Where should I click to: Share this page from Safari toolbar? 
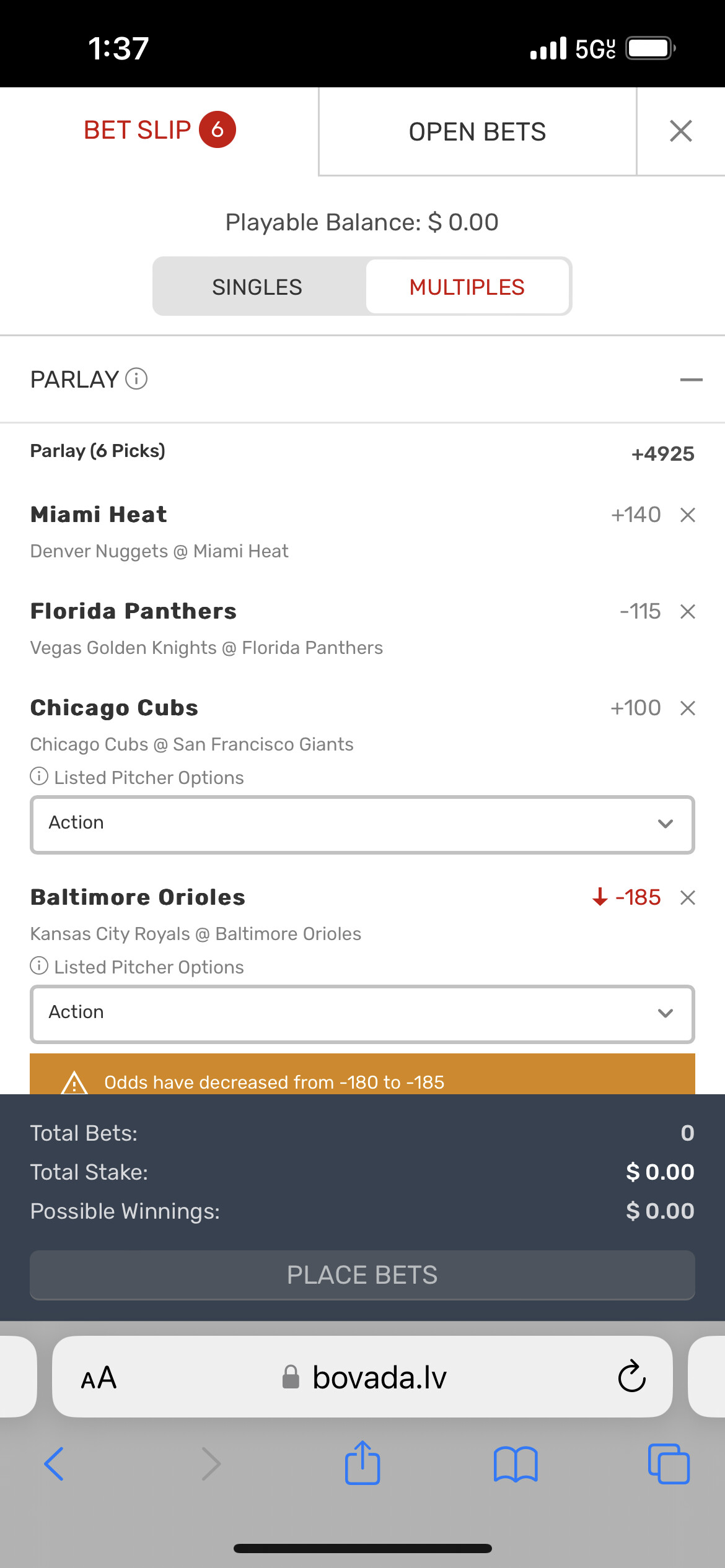[362, 1463]
